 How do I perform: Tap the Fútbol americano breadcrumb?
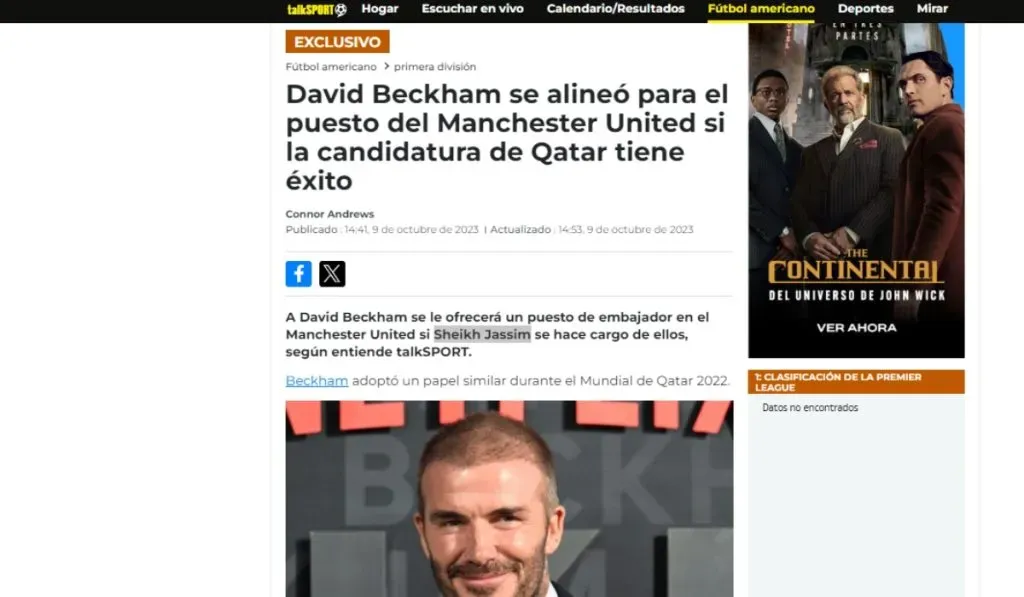point(331,67)
